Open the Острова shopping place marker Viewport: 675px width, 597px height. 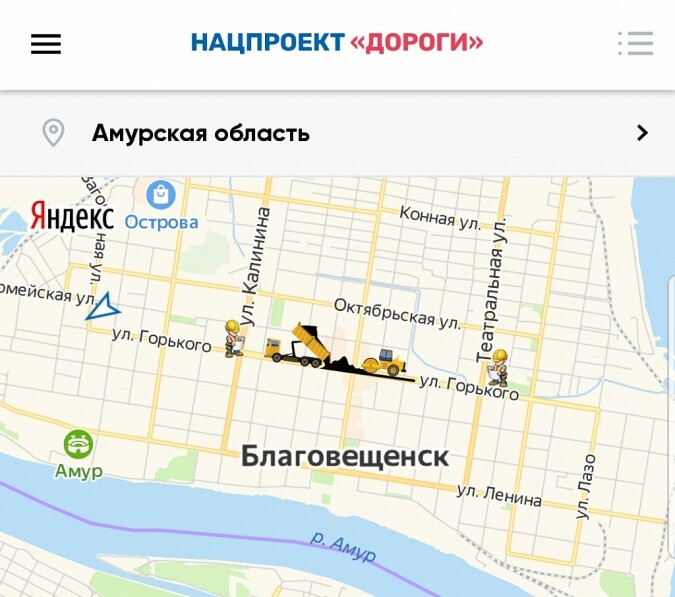coord(160,195)
